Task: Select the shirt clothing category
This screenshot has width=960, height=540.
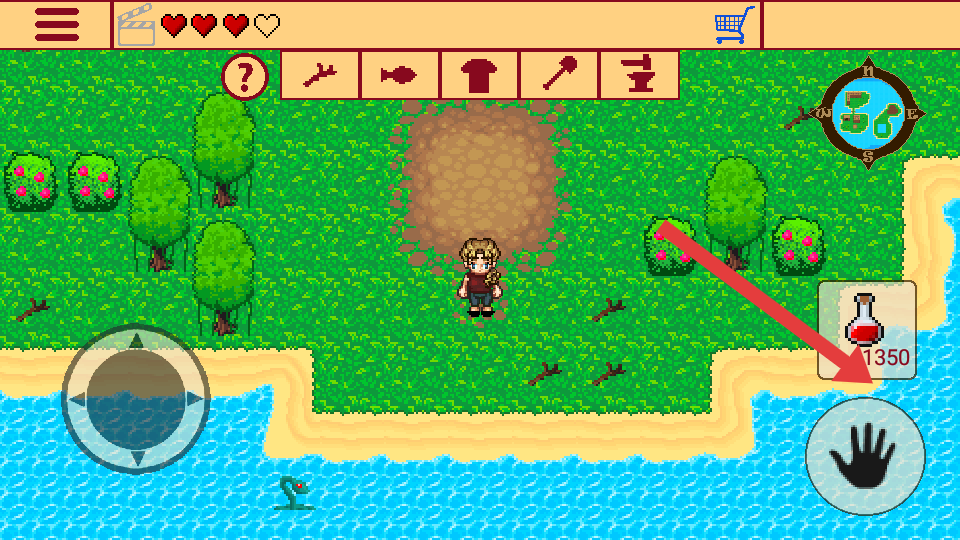Action: click(480, 76)
